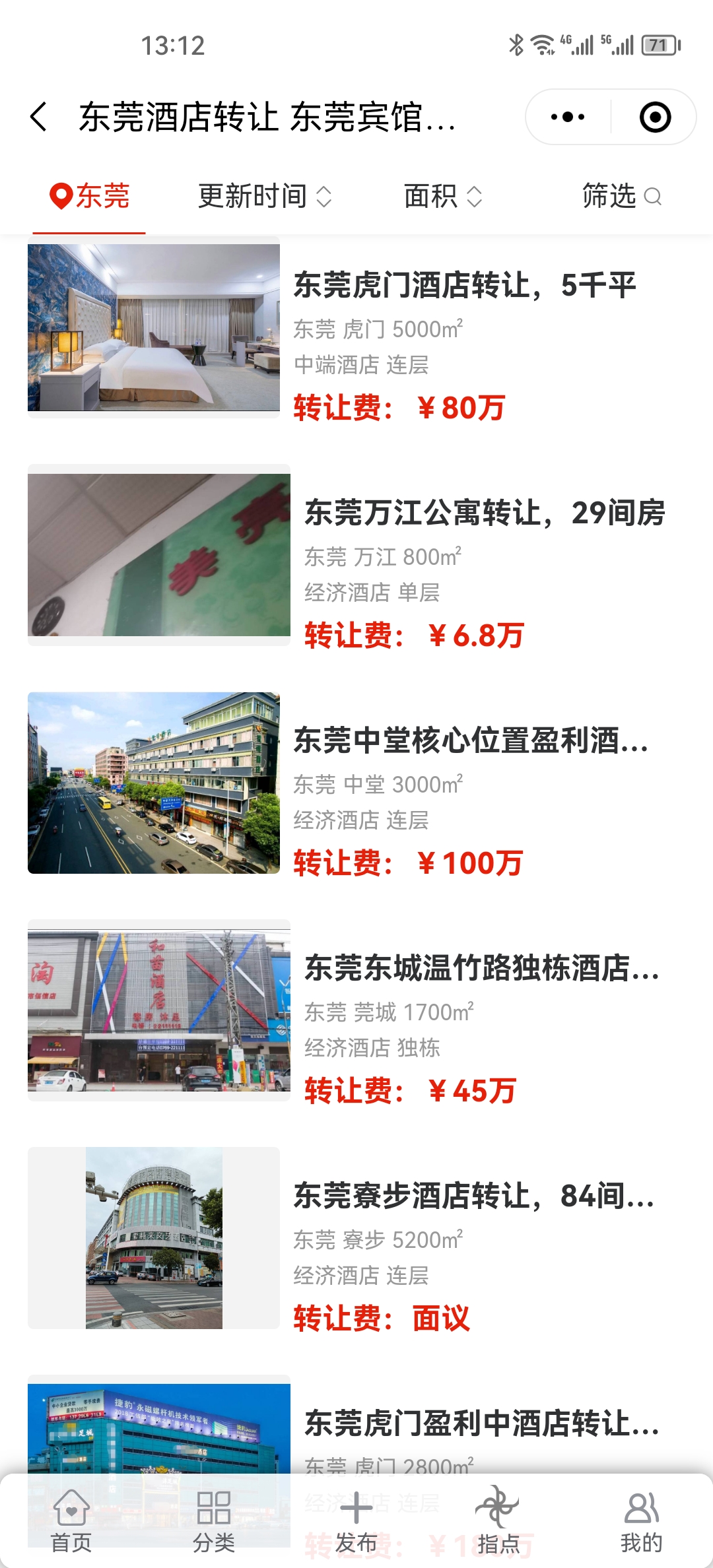Viewport: 713px width, 1568px height.
Task: Open the 指点 tab
Action: (498, 1522)
